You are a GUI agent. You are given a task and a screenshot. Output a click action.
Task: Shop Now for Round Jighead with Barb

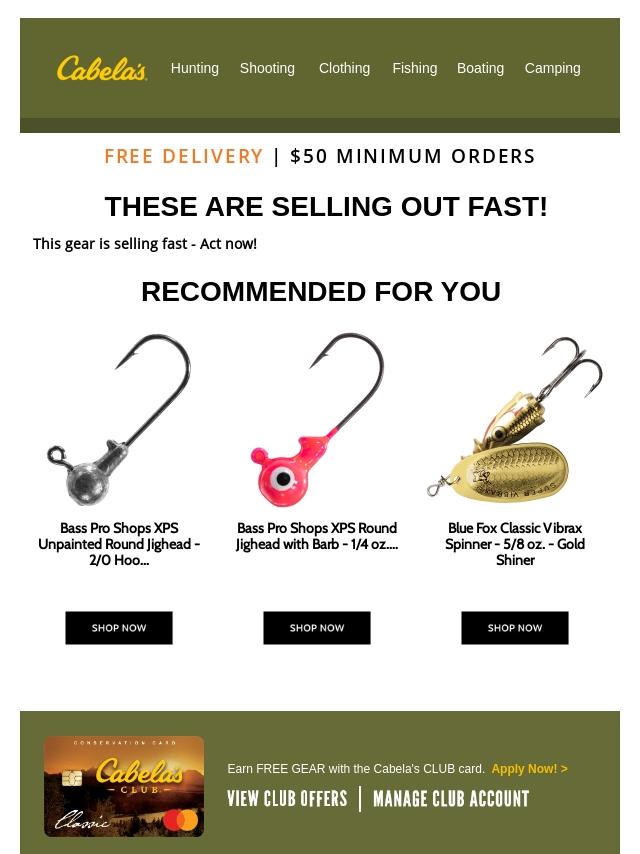pos(317,628)
